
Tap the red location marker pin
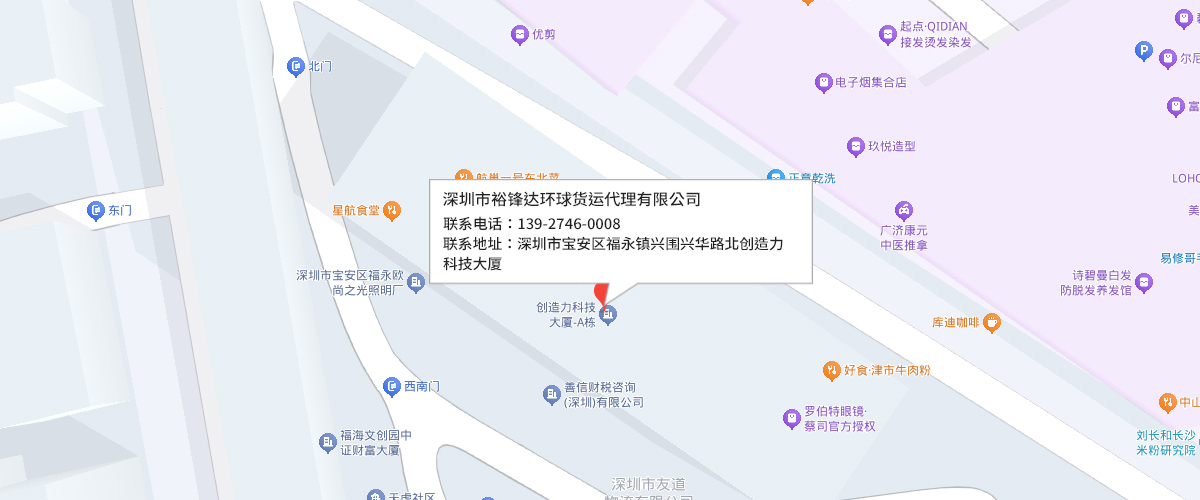[x=601, y=294]
